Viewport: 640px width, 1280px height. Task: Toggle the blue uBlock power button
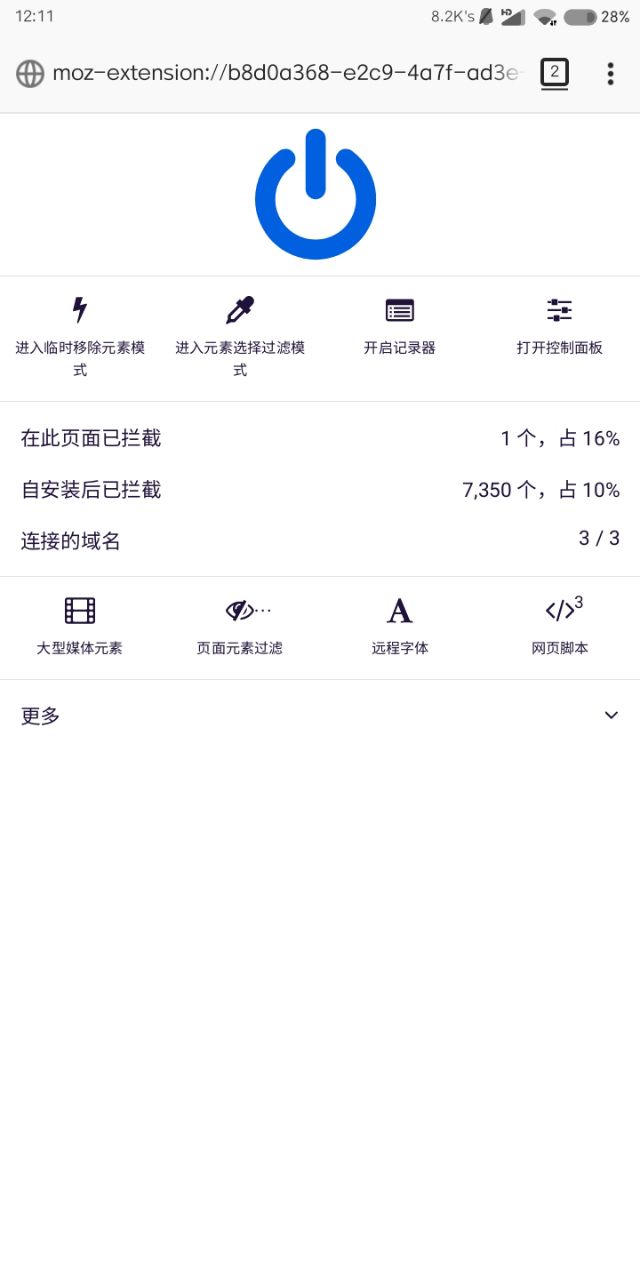coord(315,195)
